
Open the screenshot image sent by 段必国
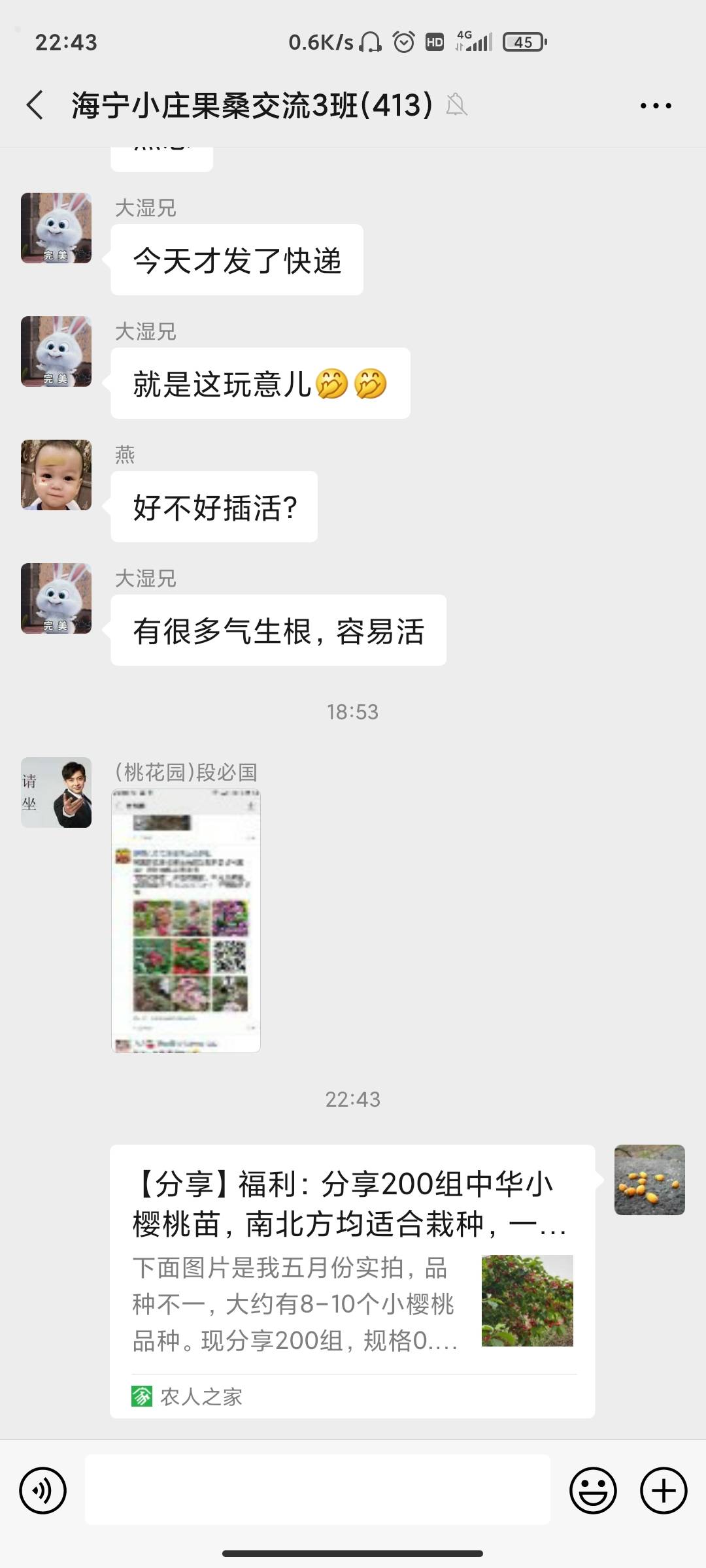pos(186,921)
